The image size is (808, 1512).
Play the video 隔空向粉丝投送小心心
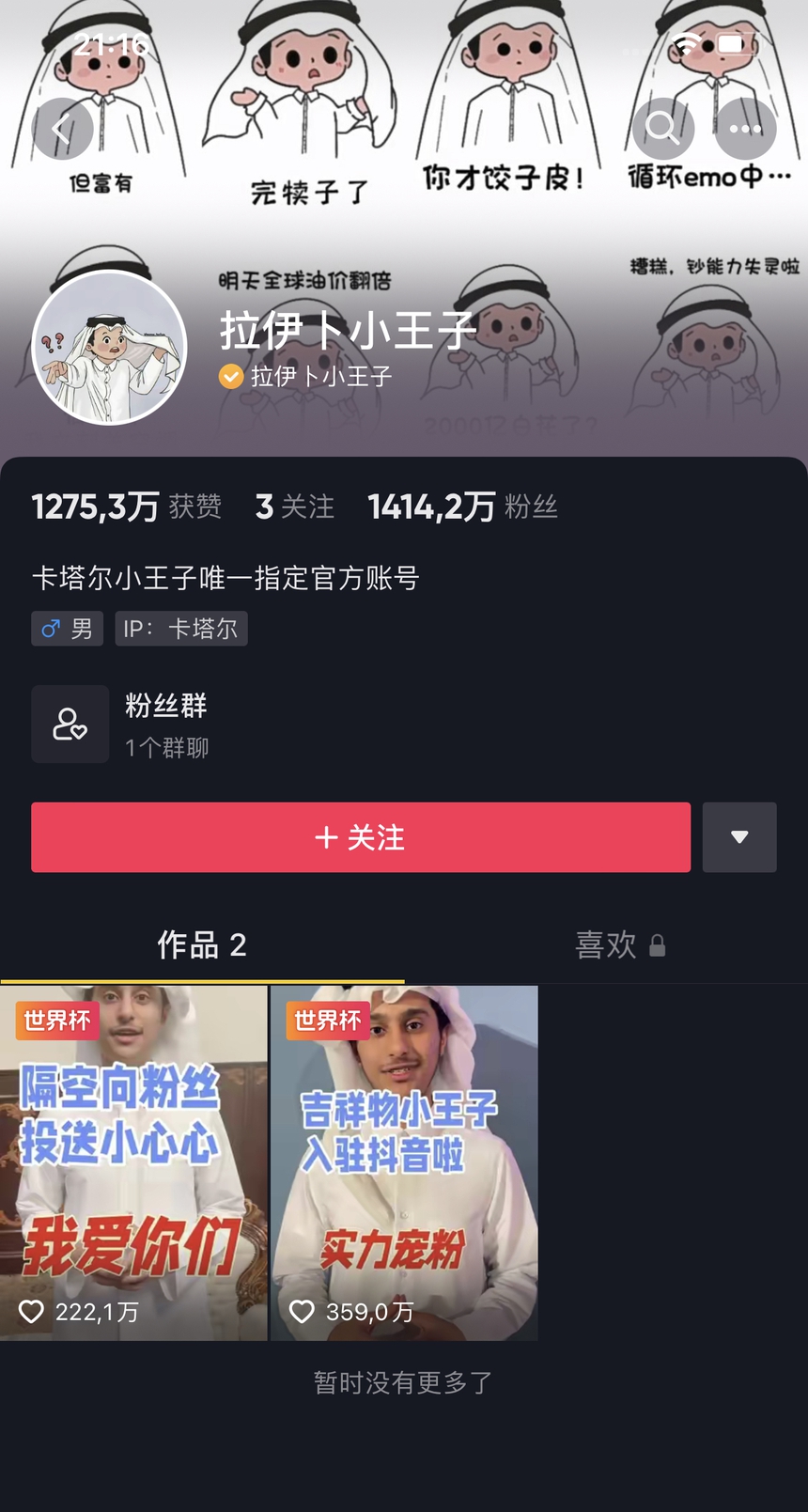133,1162
